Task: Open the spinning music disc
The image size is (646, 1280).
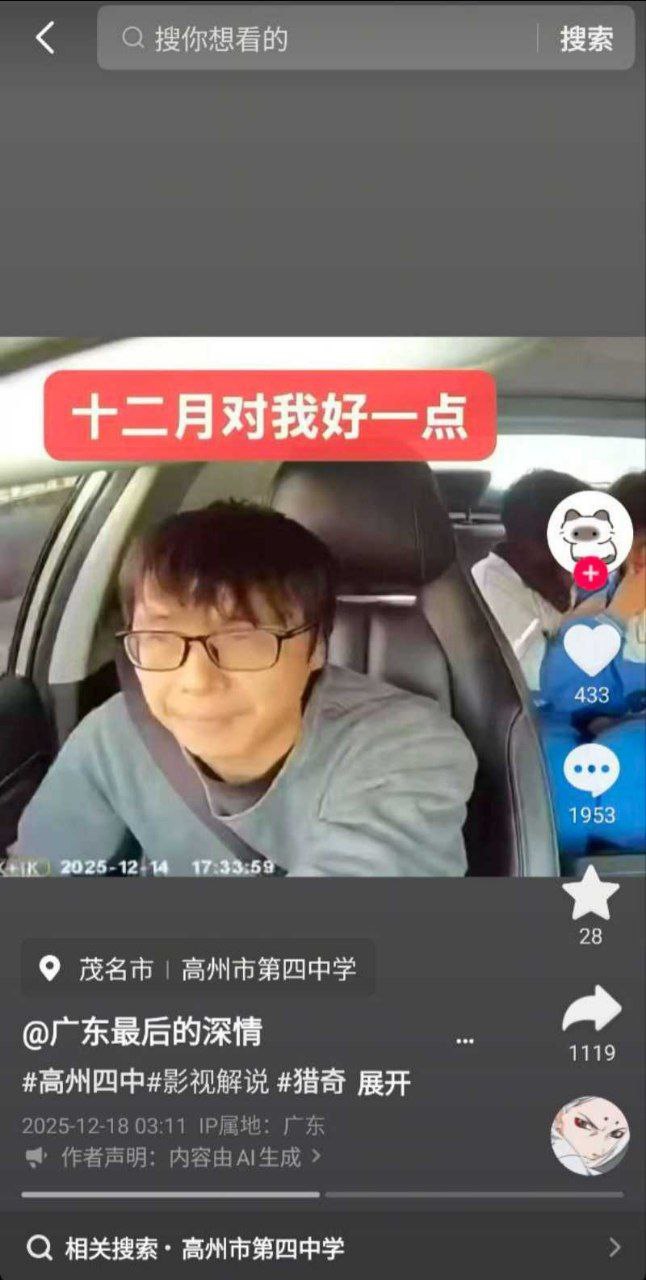Action: coord(590,1135)
